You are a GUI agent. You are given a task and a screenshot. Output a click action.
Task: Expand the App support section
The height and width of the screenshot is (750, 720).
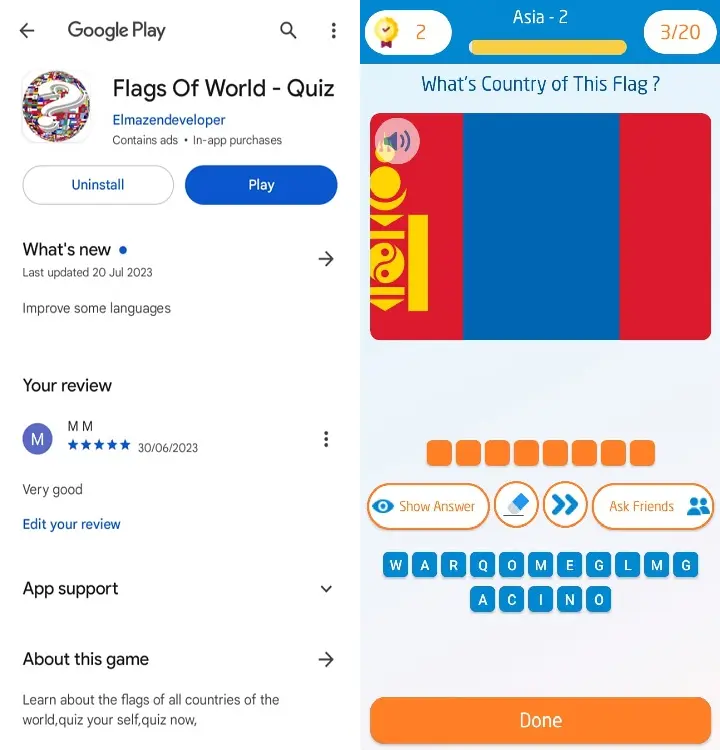[325, 589]
